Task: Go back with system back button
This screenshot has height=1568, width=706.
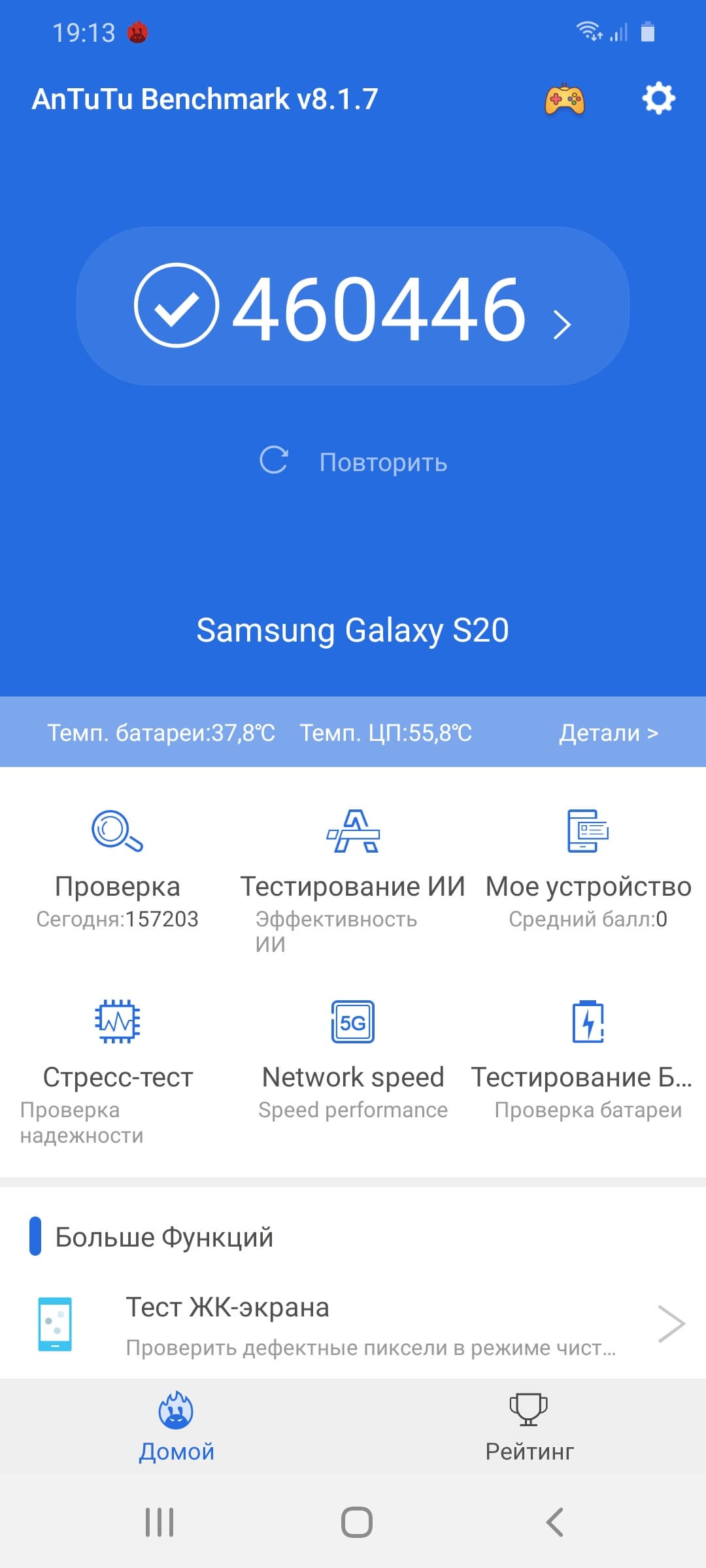Action: (x=554, y=1522)
